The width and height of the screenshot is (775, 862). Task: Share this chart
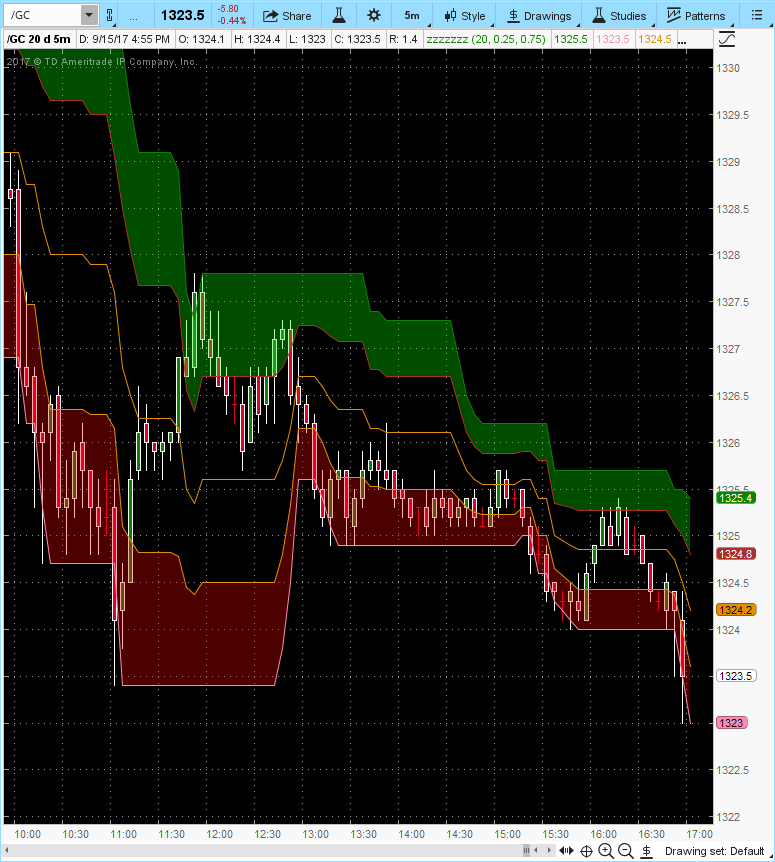287,16
